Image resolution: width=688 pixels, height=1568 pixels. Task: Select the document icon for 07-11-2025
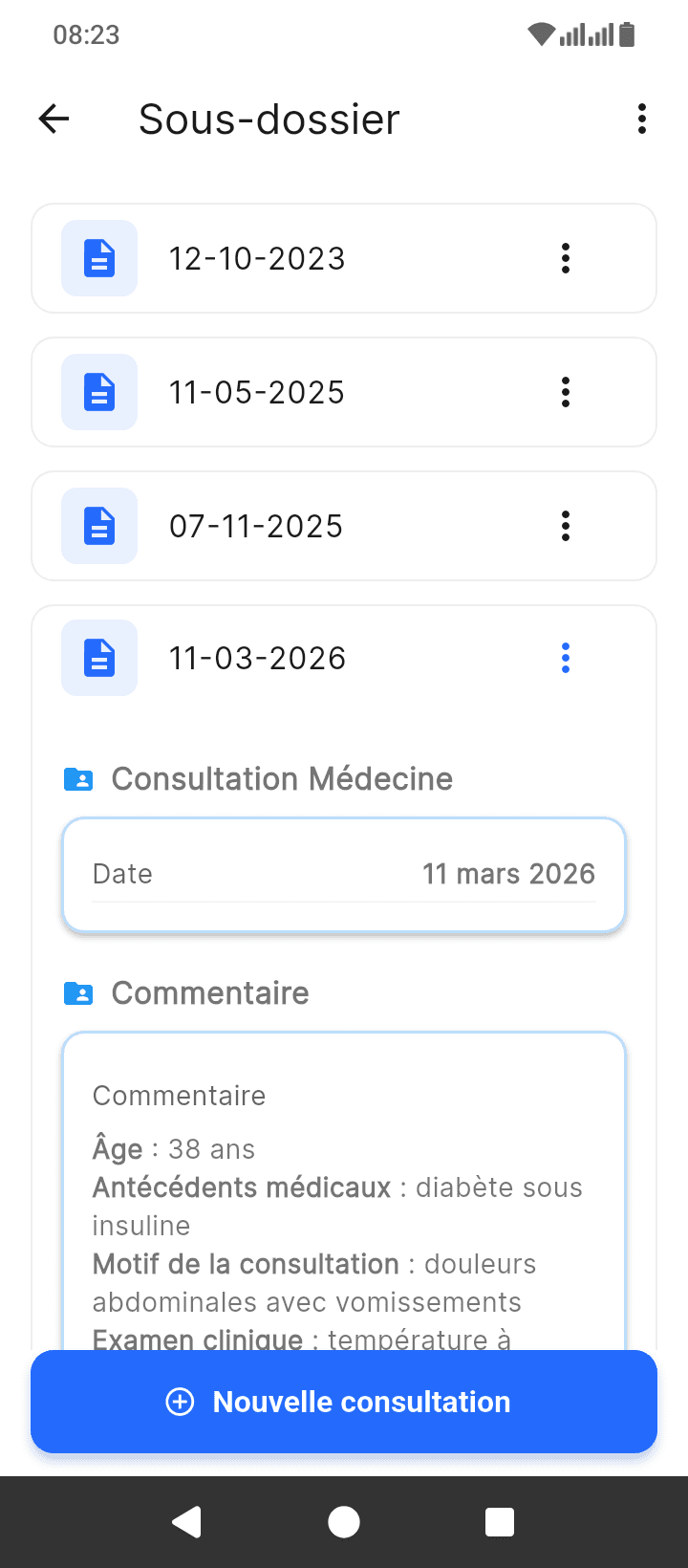(x=98, y=525)
